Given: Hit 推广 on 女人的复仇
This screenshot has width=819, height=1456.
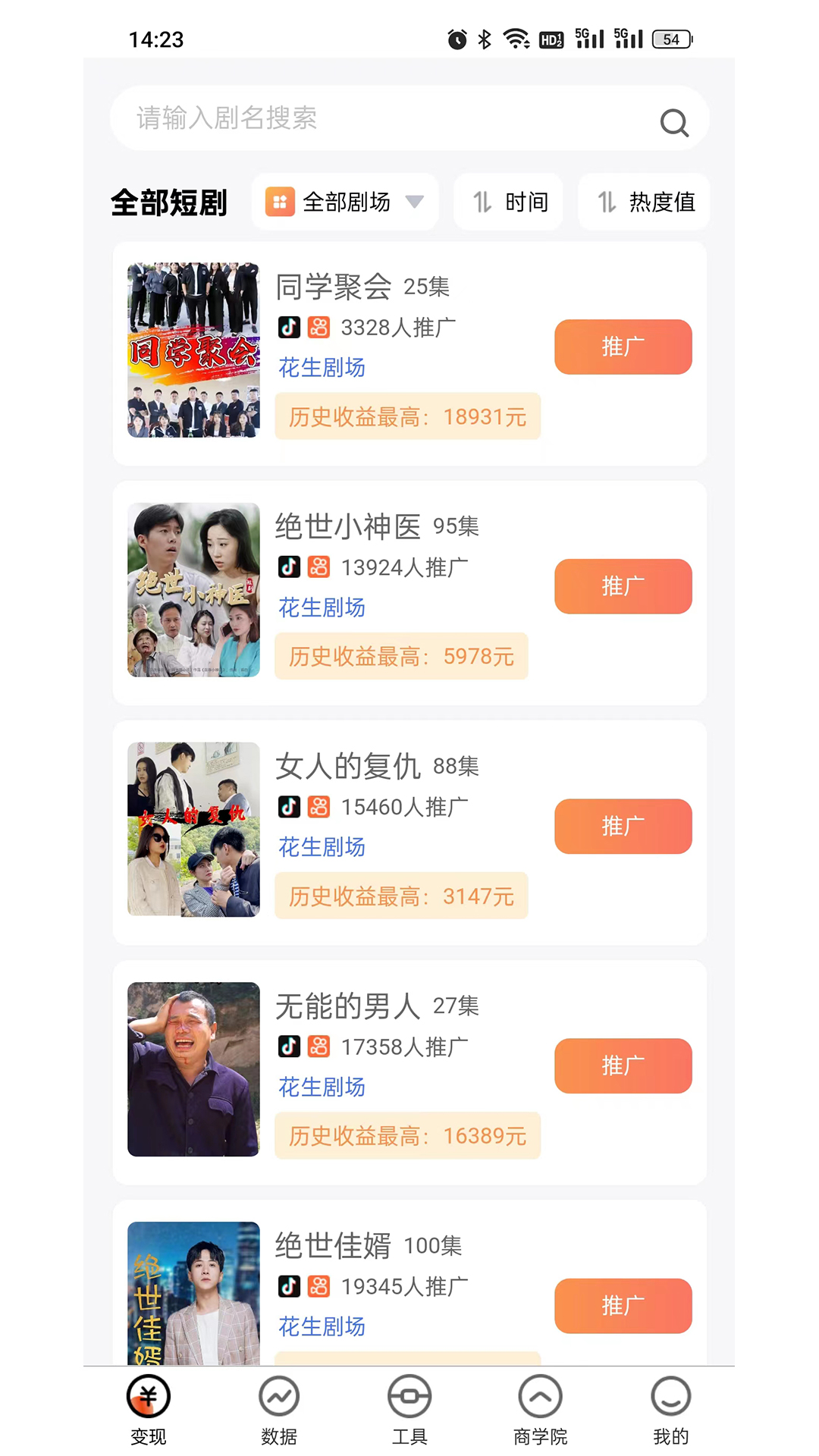Looking at the screenshot, I should pyautogui.click(x=623, y=827).
